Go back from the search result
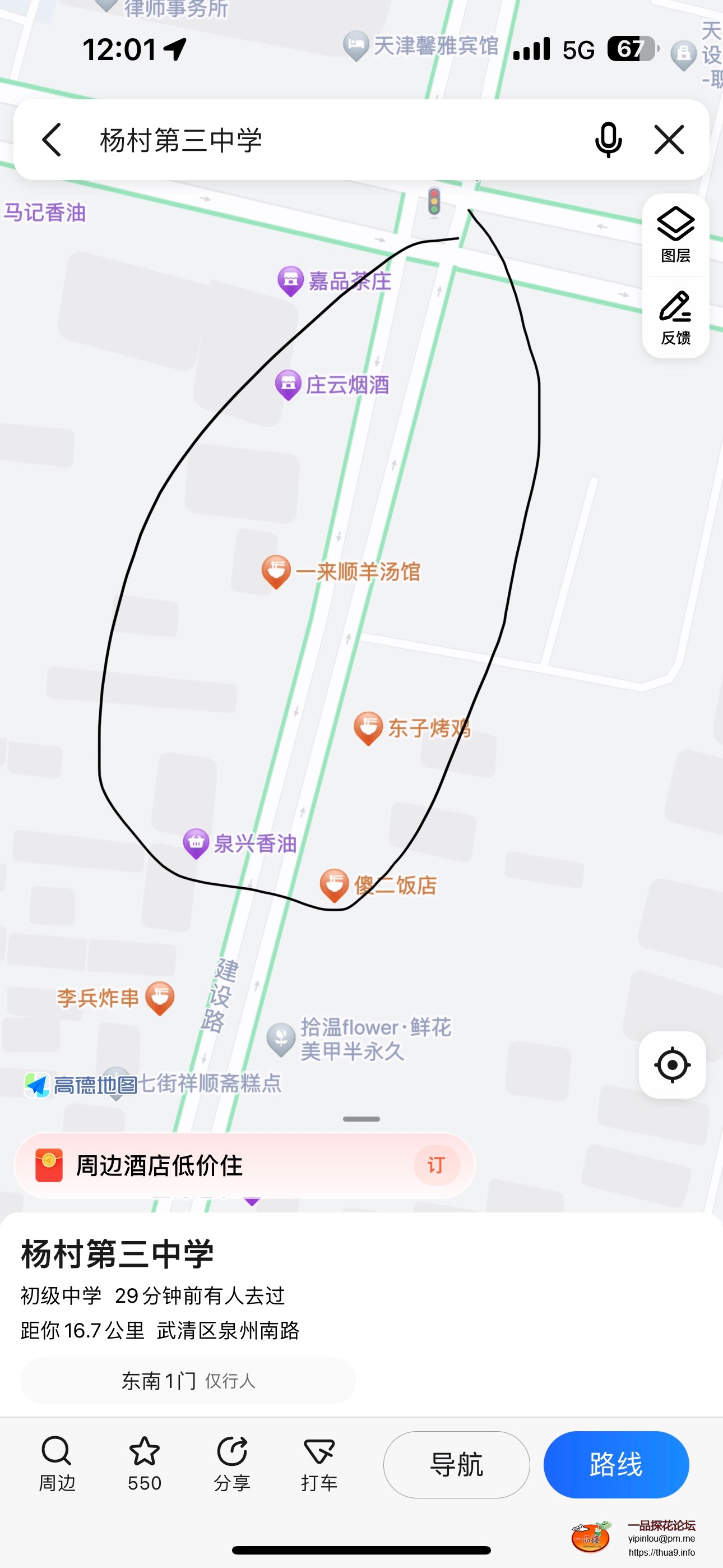Viewport: 723px width, 1568px height. pos(52,140)
